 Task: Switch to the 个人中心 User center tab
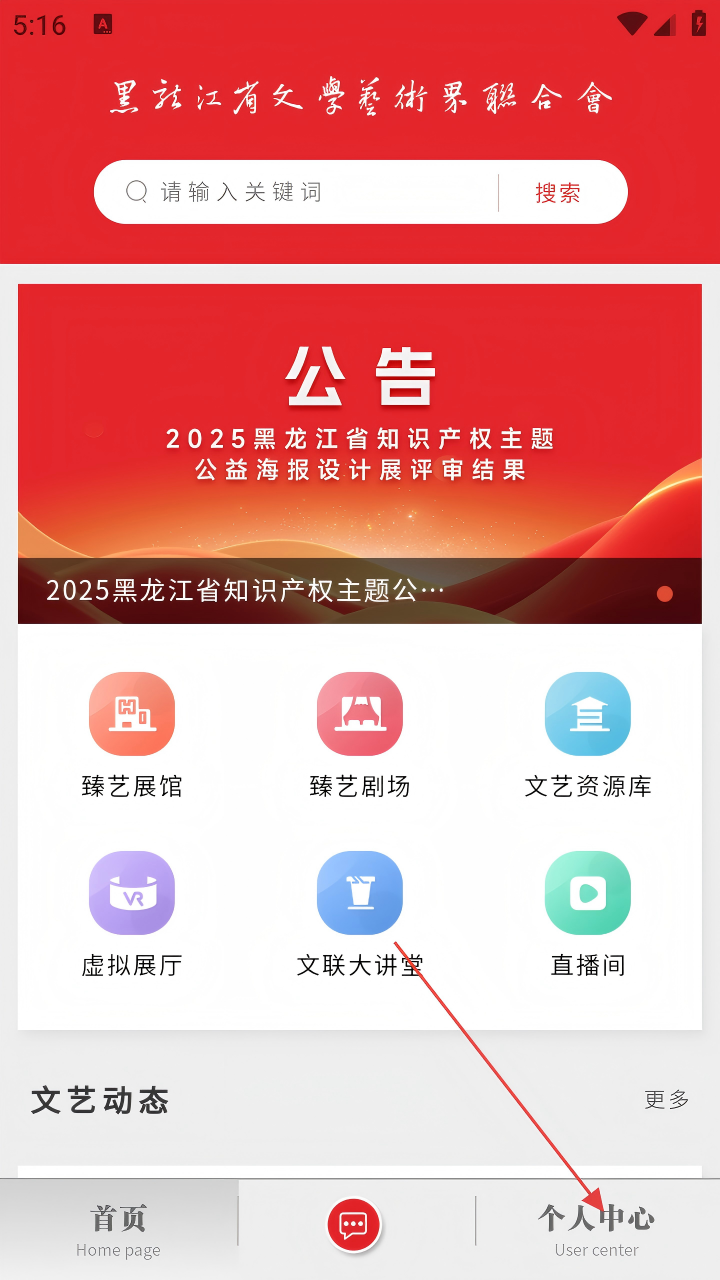coord(597,1229)
